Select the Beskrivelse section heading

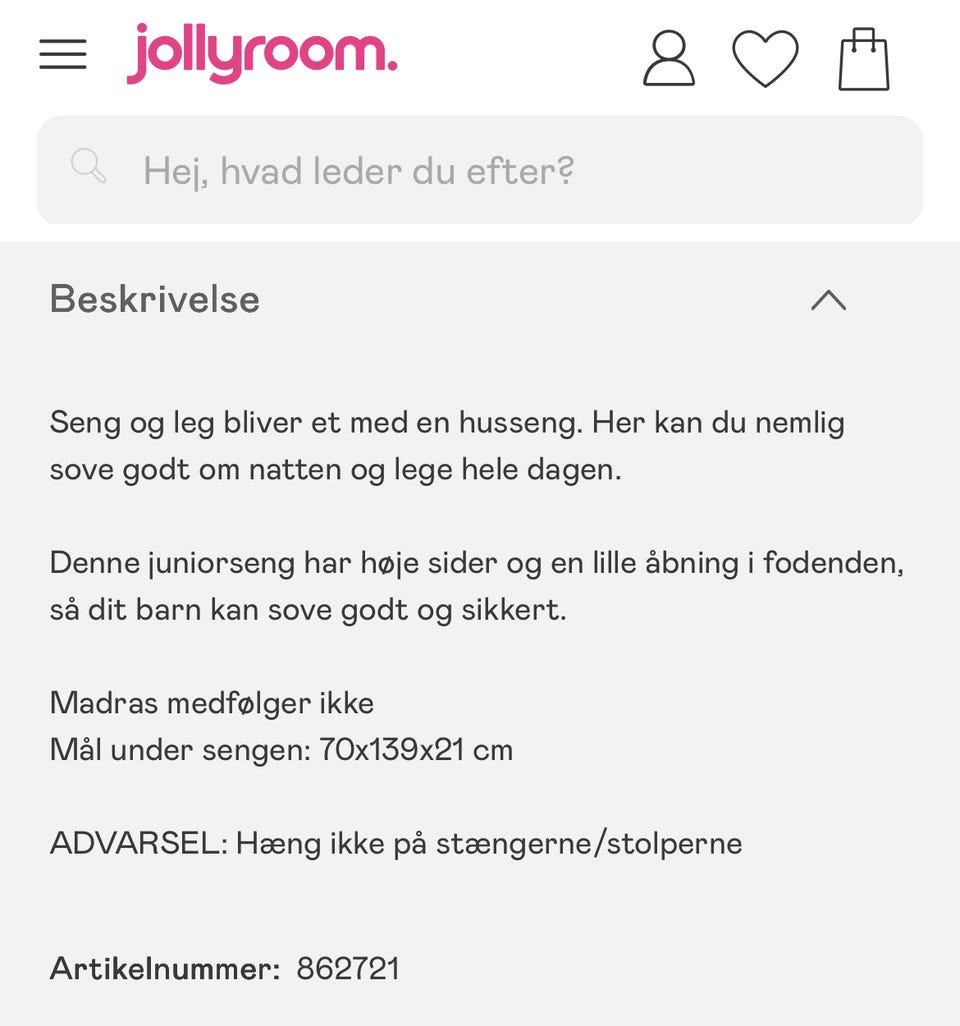155,299
